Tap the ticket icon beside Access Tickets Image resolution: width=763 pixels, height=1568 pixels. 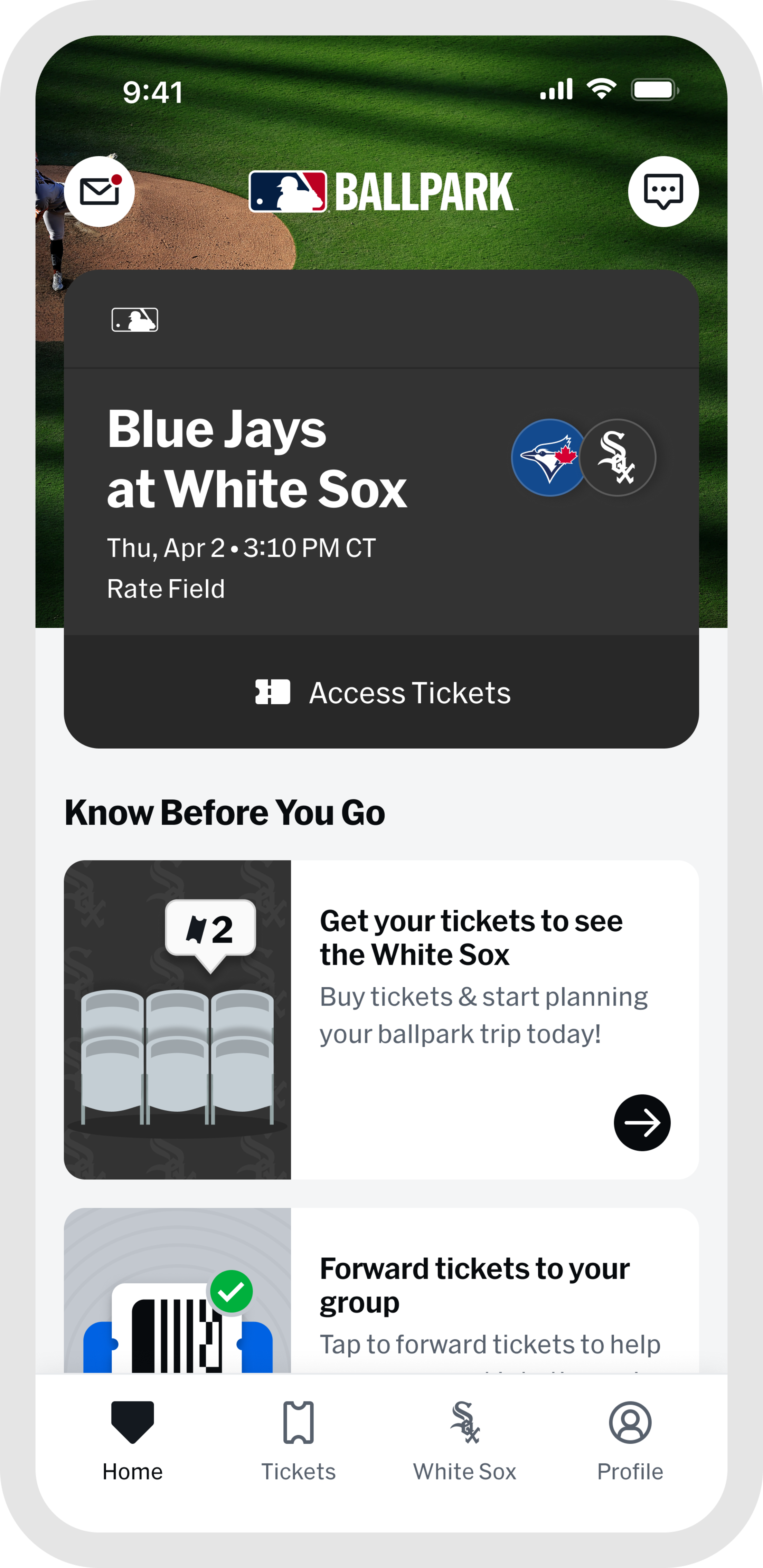(x=272, y=693)
